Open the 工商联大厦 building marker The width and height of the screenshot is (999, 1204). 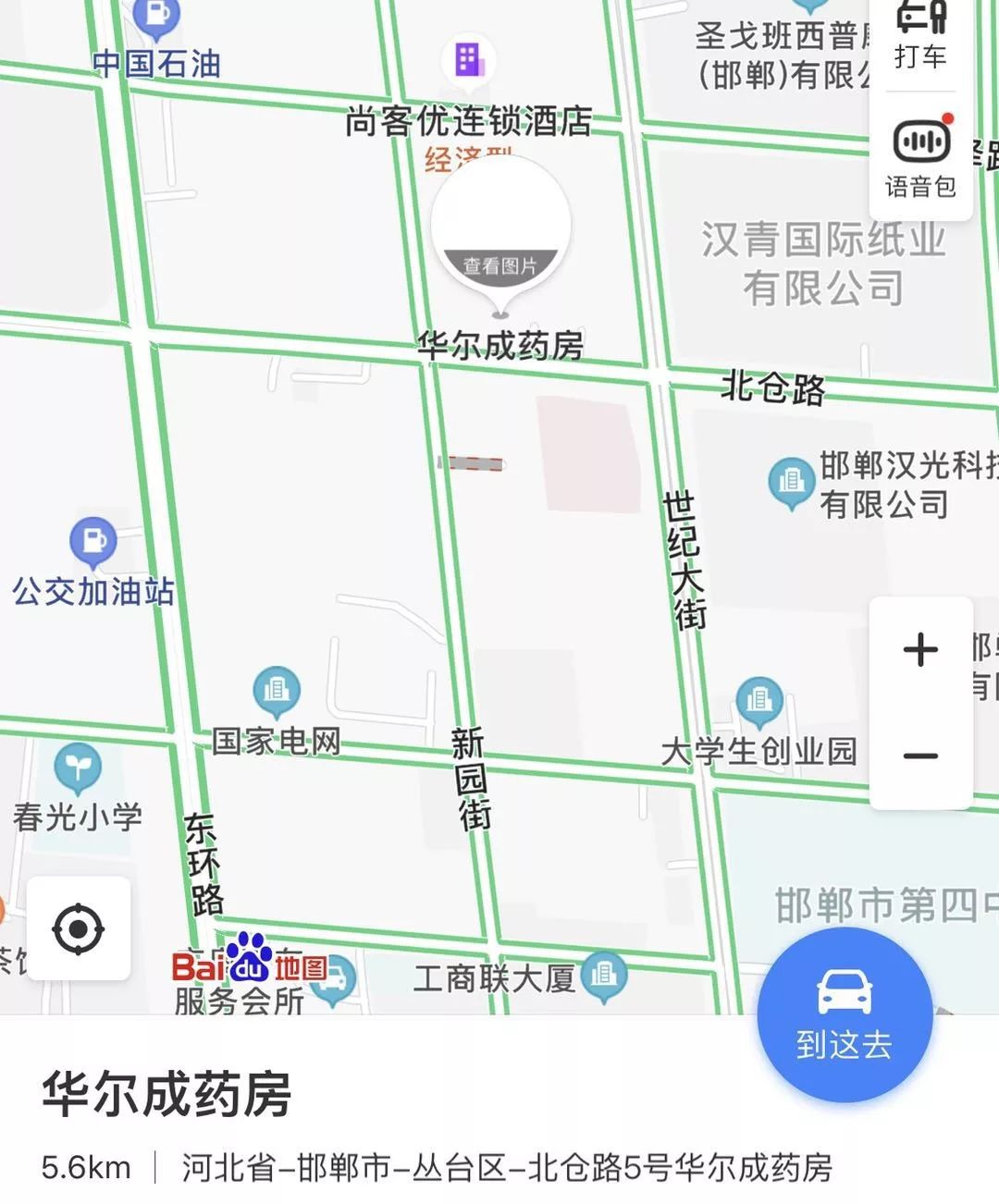[x=605, y=973]
